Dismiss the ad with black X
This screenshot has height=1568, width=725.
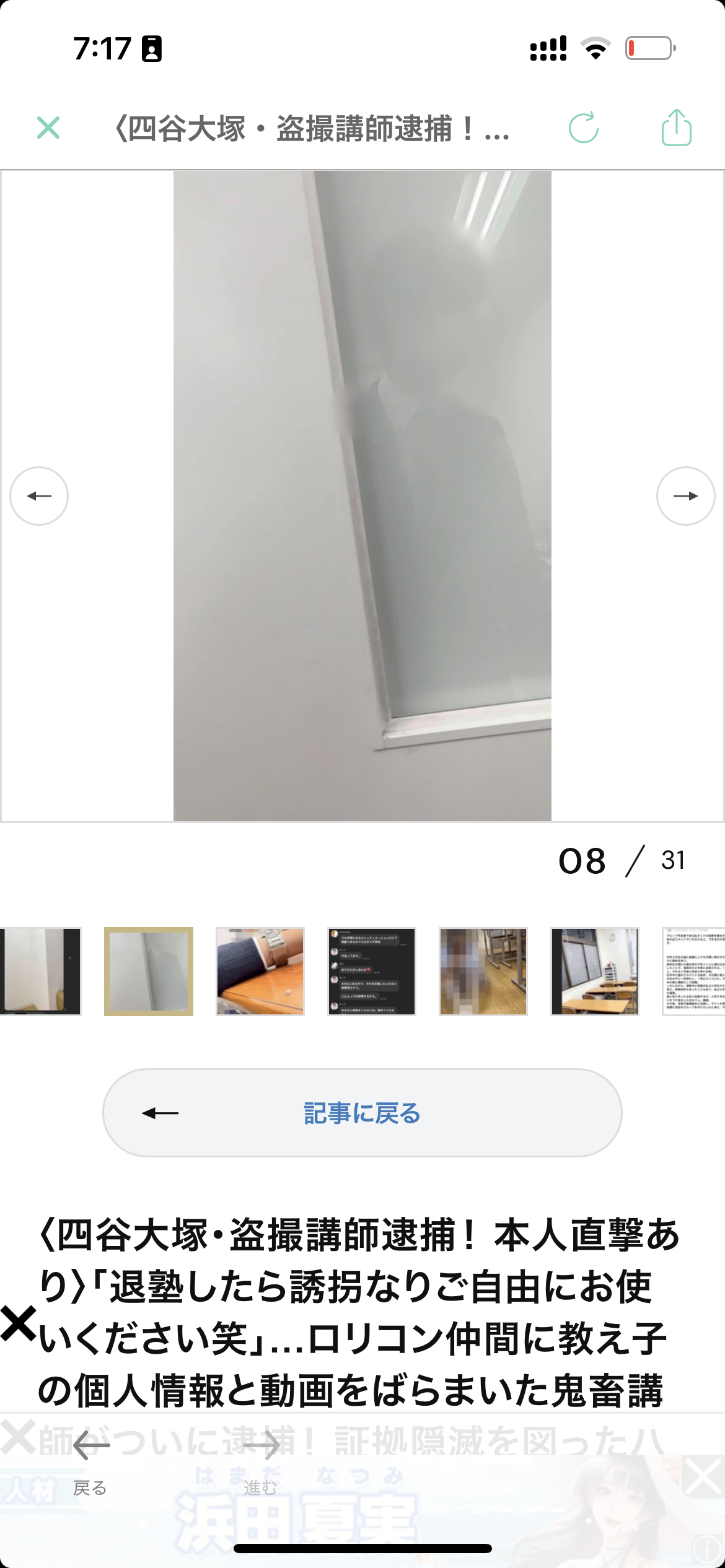17,1323
